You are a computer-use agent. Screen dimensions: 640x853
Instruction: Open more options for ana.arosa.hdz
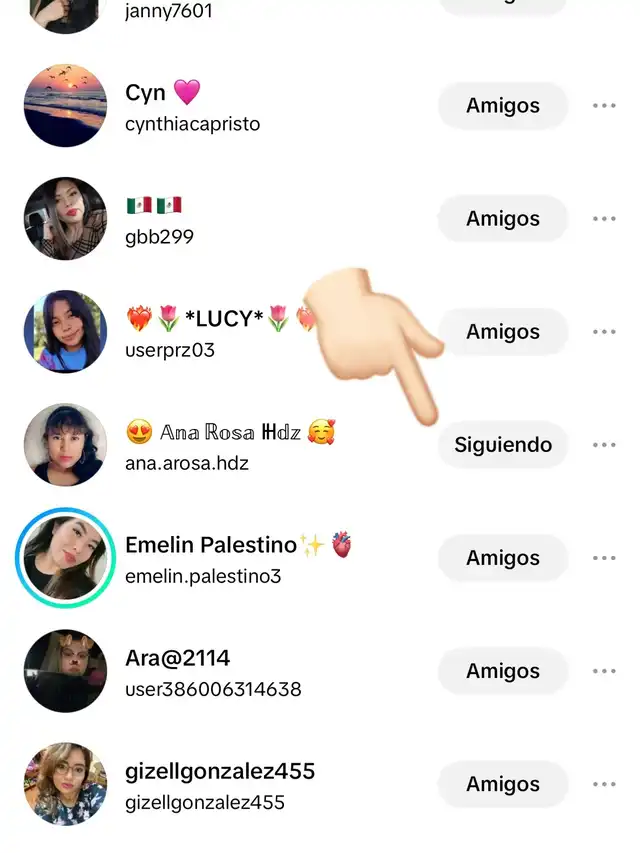[604, 445]
